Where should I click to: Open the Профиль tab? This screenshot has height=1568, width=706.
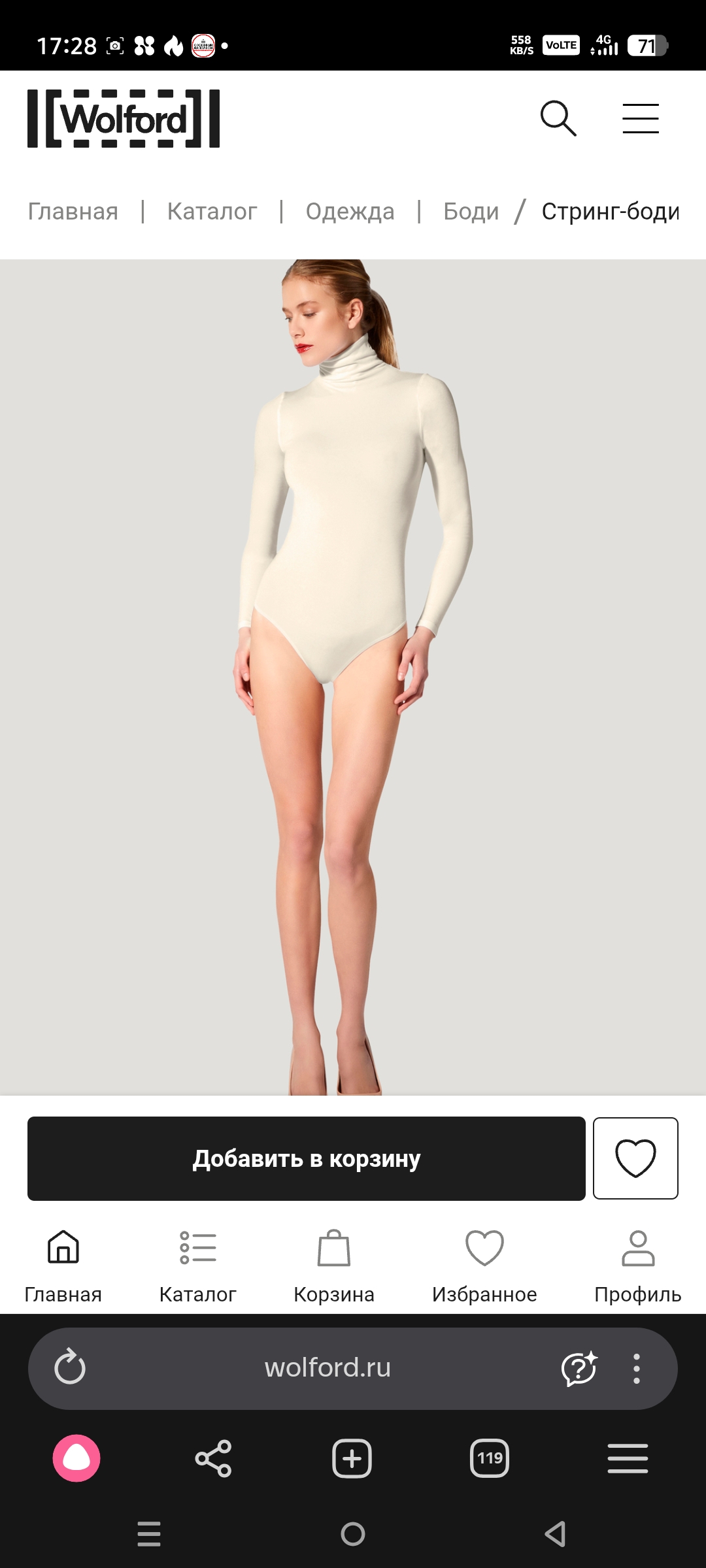[637, 1266]
